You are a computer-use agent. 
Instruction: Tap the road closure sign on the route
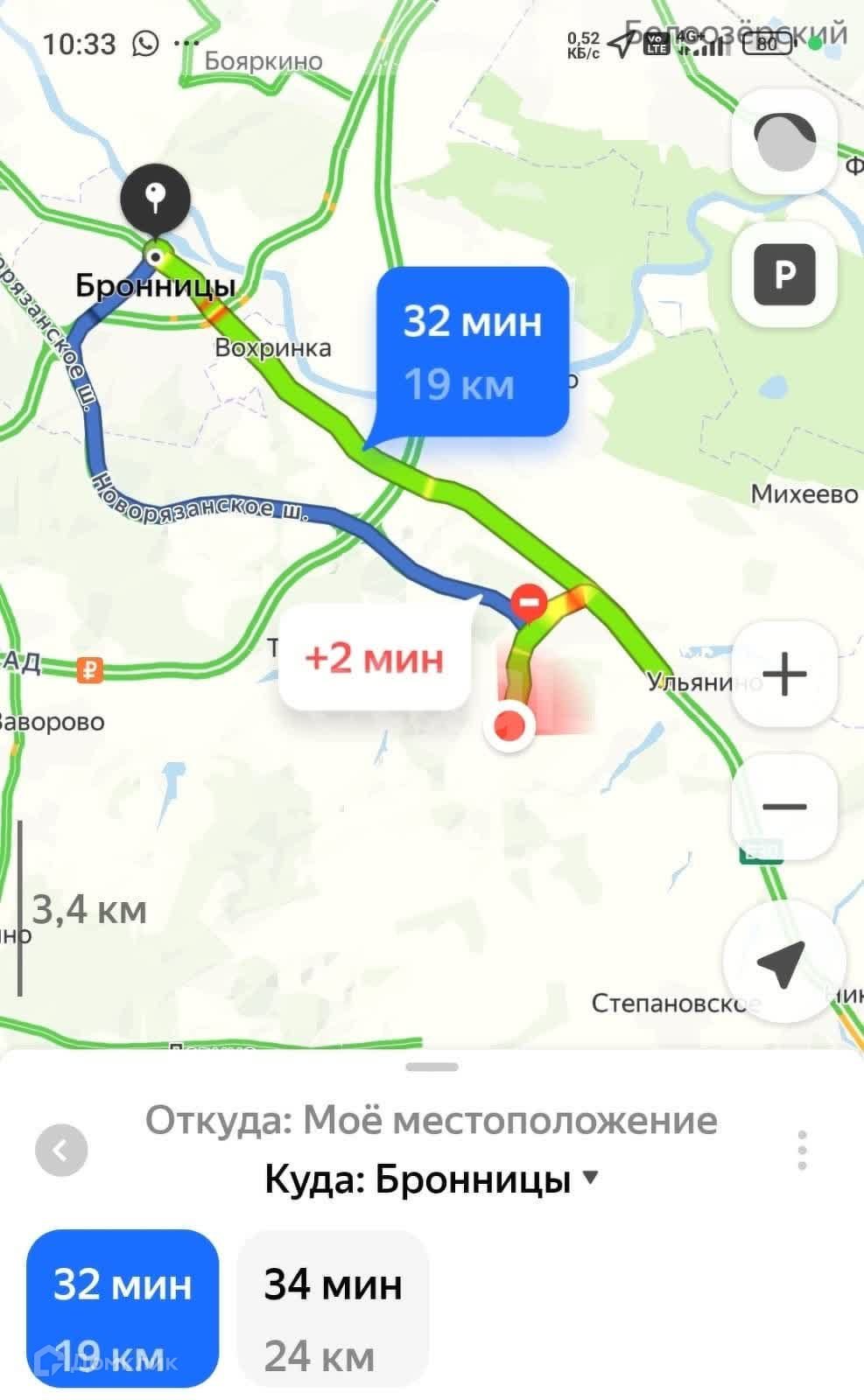pos(529,601)
